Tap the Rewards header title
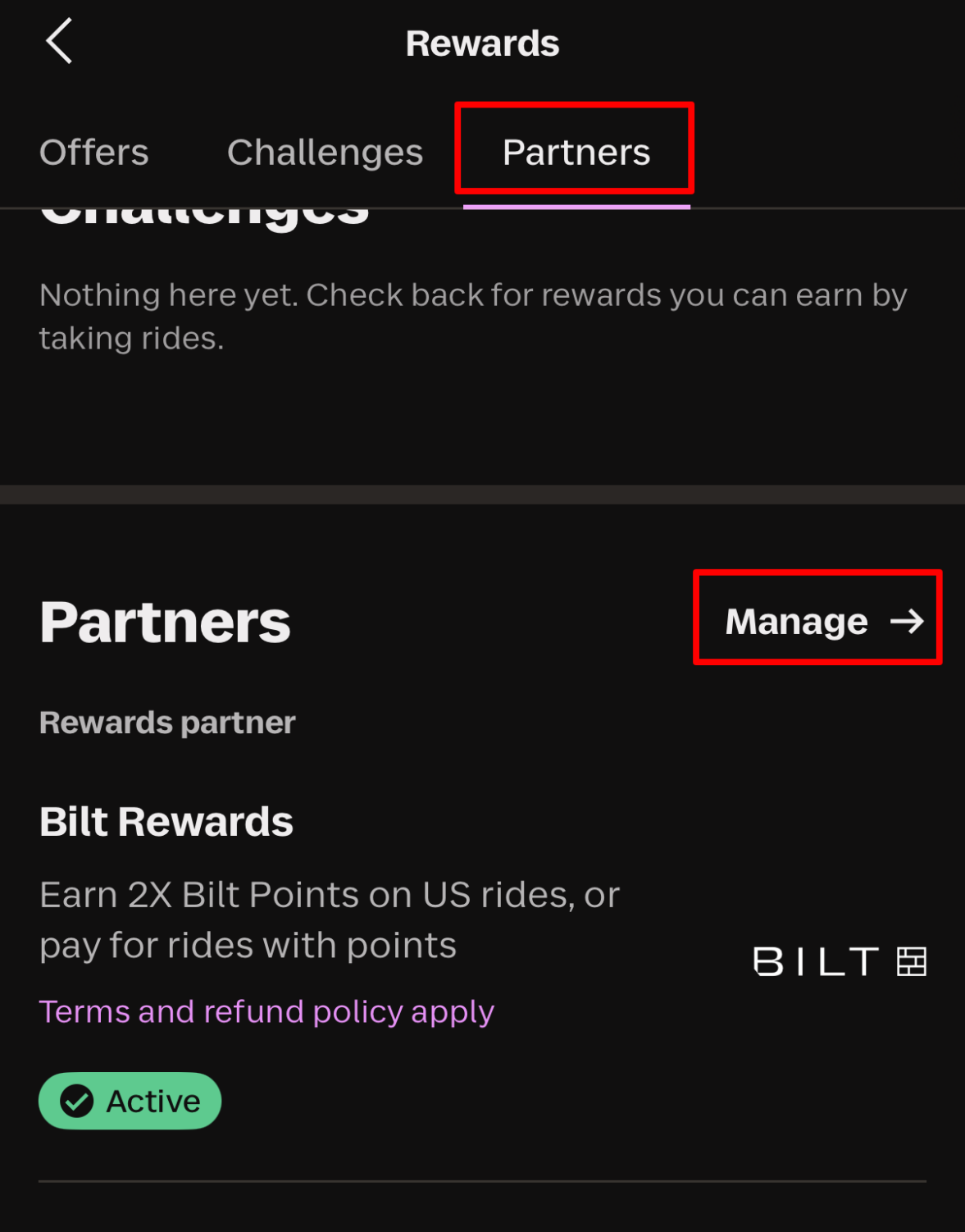The height and width of the screenshot is (1232, 965). point(482,43)
